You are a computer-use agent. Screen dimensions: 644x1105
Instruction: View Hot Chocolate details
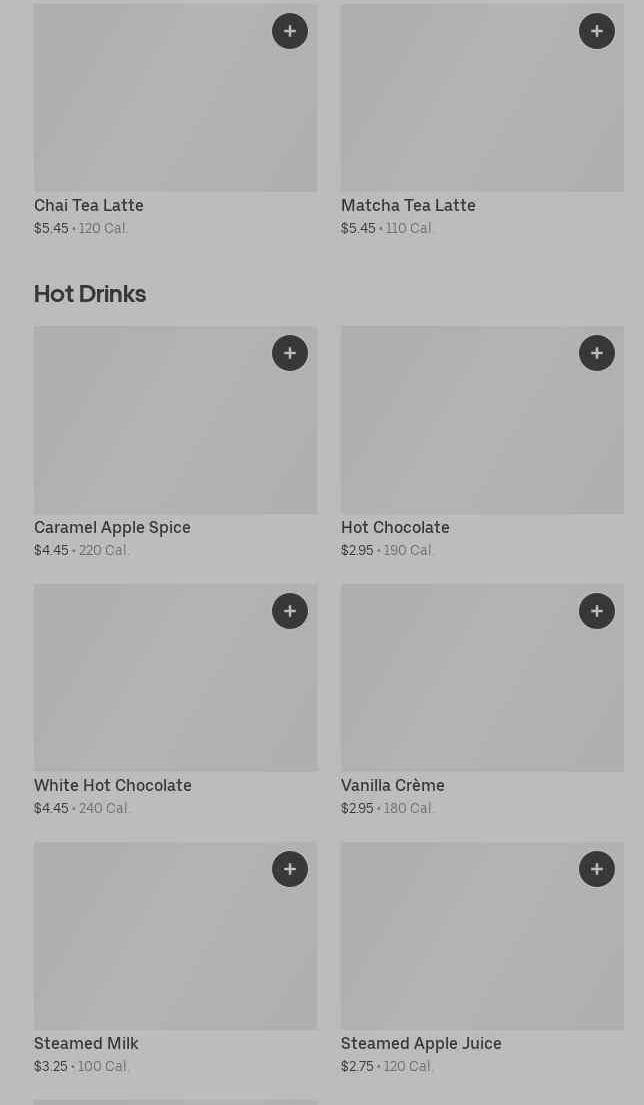click(x=460, y=430)
